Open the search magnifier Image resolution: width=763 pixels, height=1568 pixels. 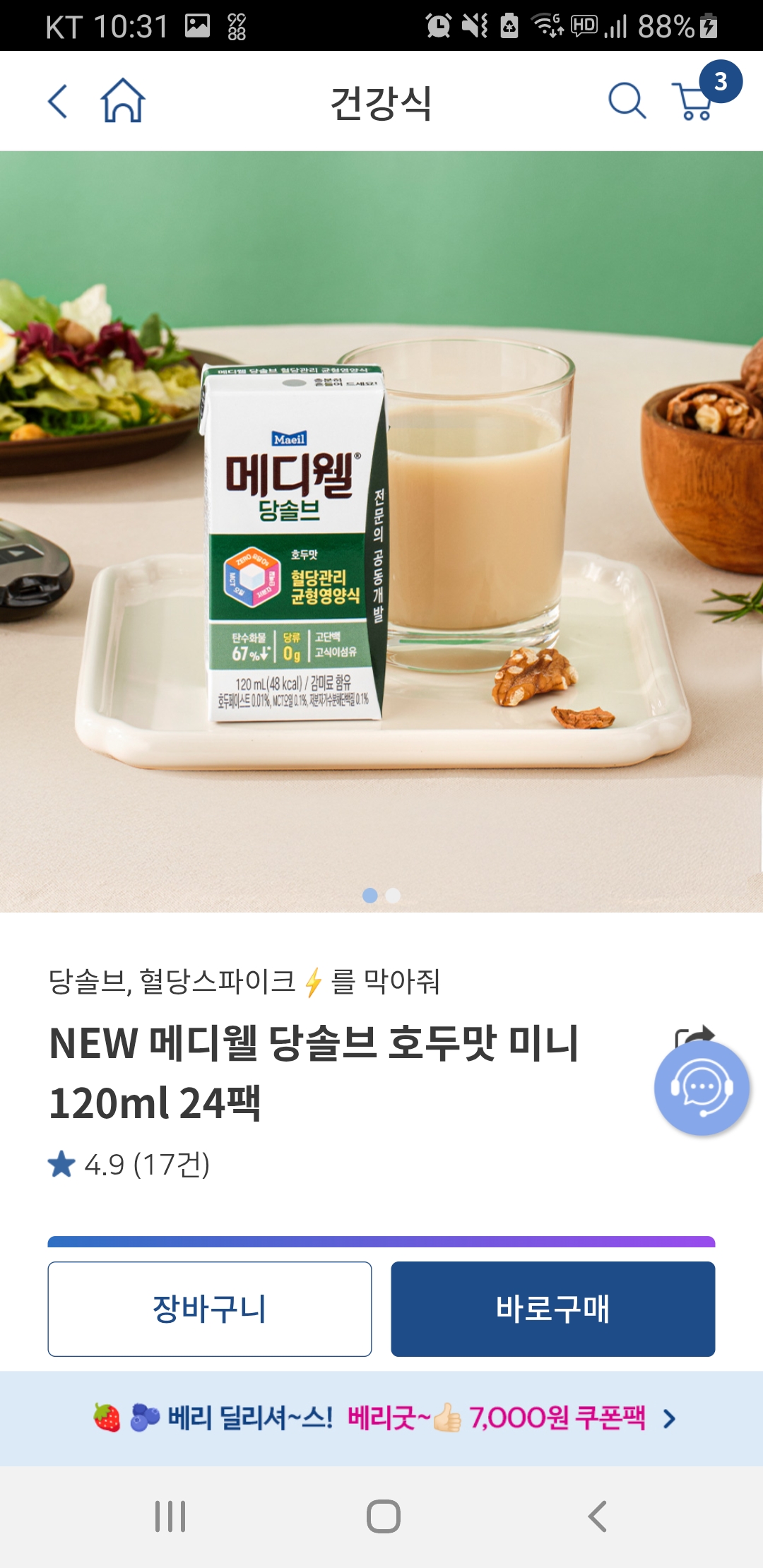click(627, 101)
